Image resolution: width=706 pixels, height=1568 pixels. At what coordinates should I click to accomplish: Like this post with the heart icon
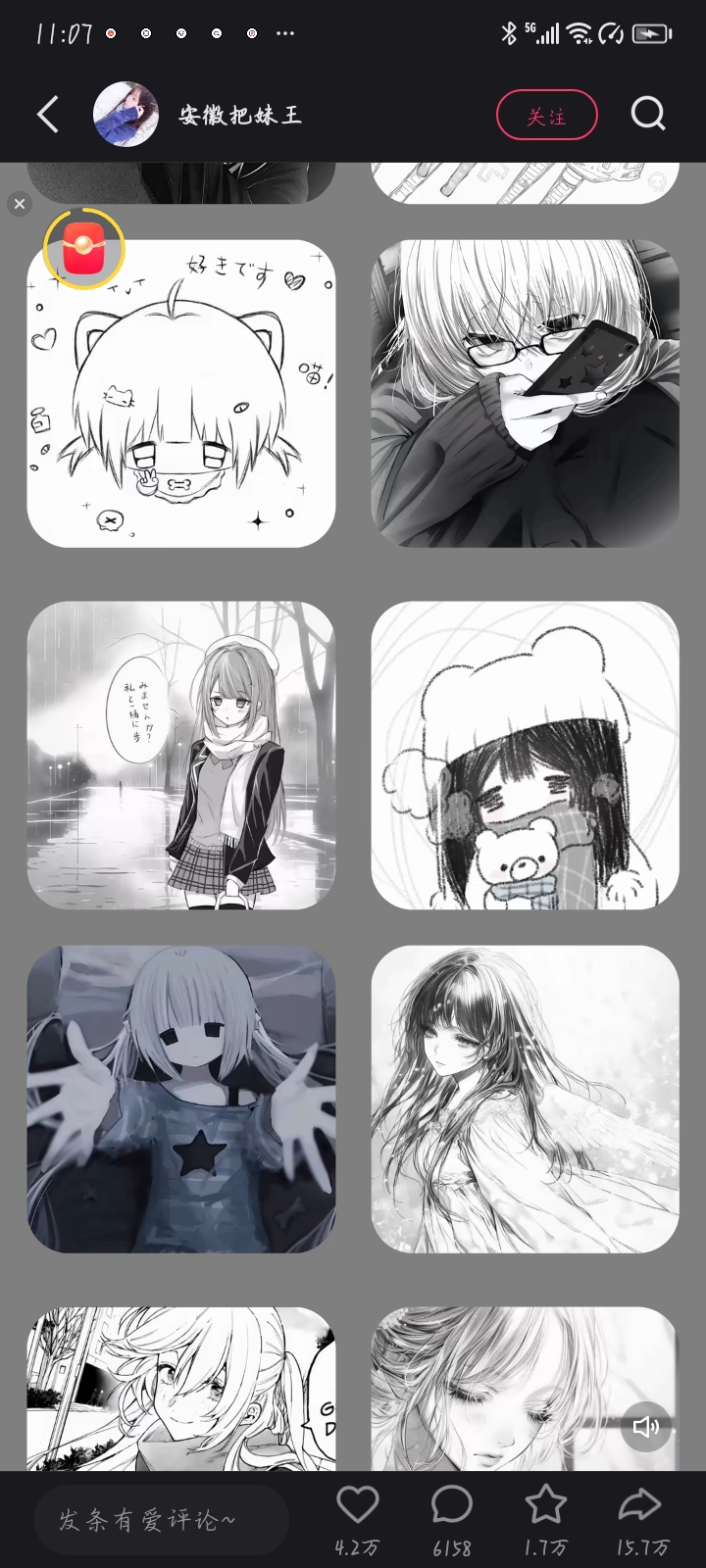[x=358, y=1504]
